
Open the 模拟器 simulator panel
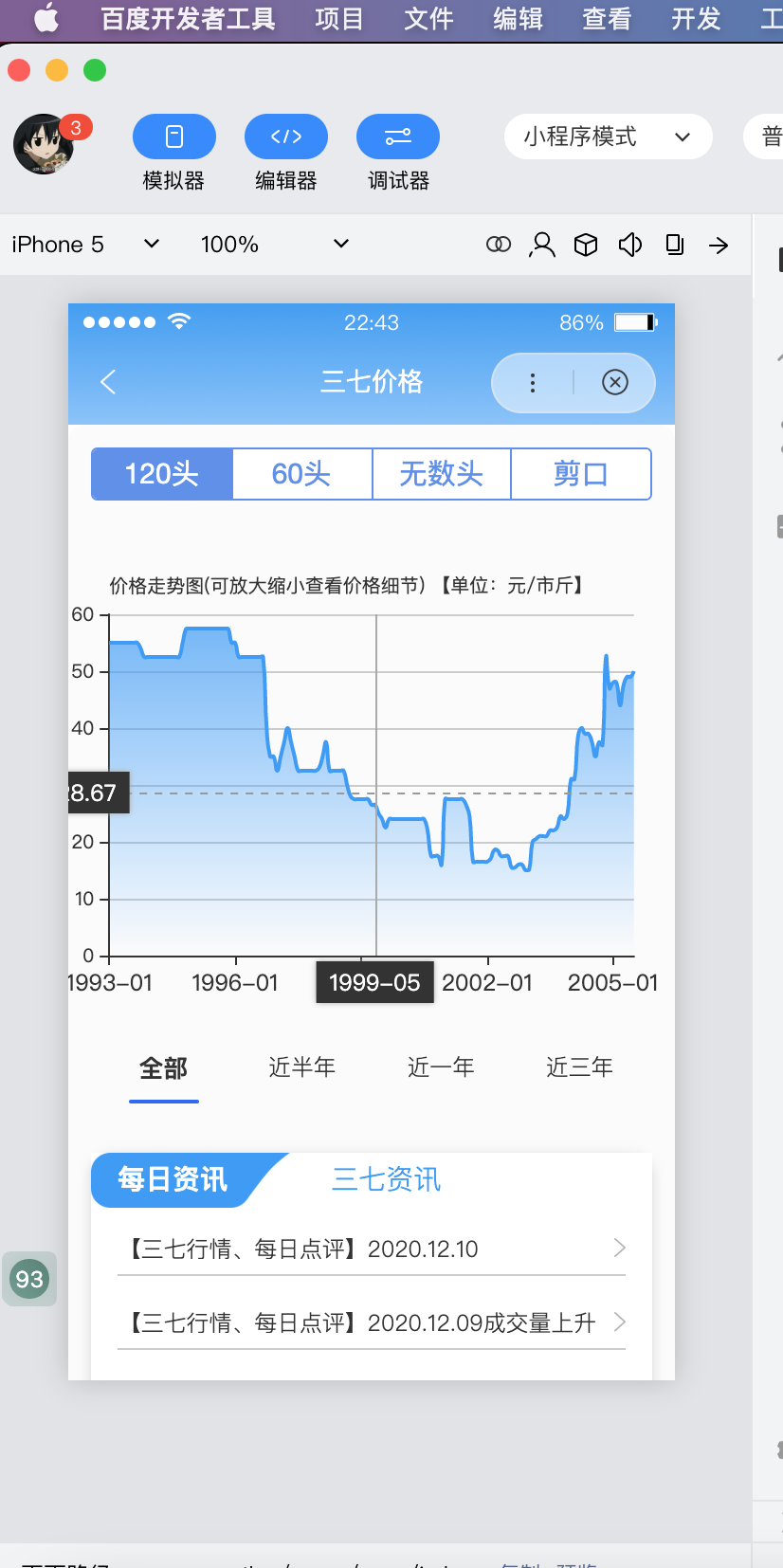click(x=173, y=137)
